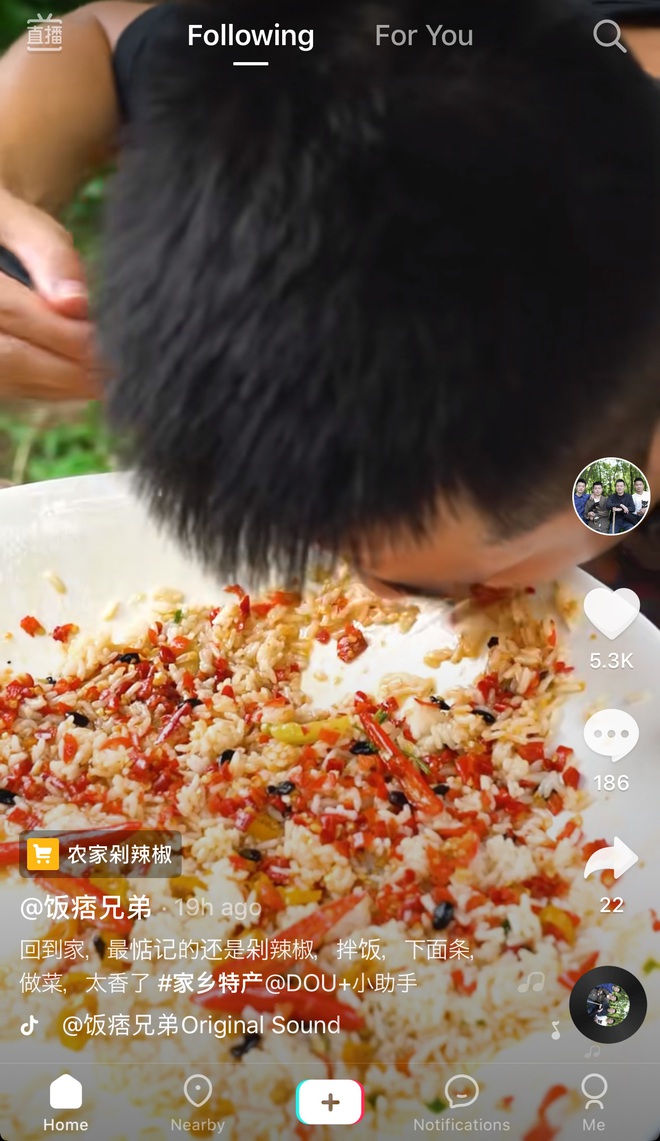660x1141 pixels.
Task: Open the @饭痞兄弟Original Sound track
Action: click(x=200, y=1025)
